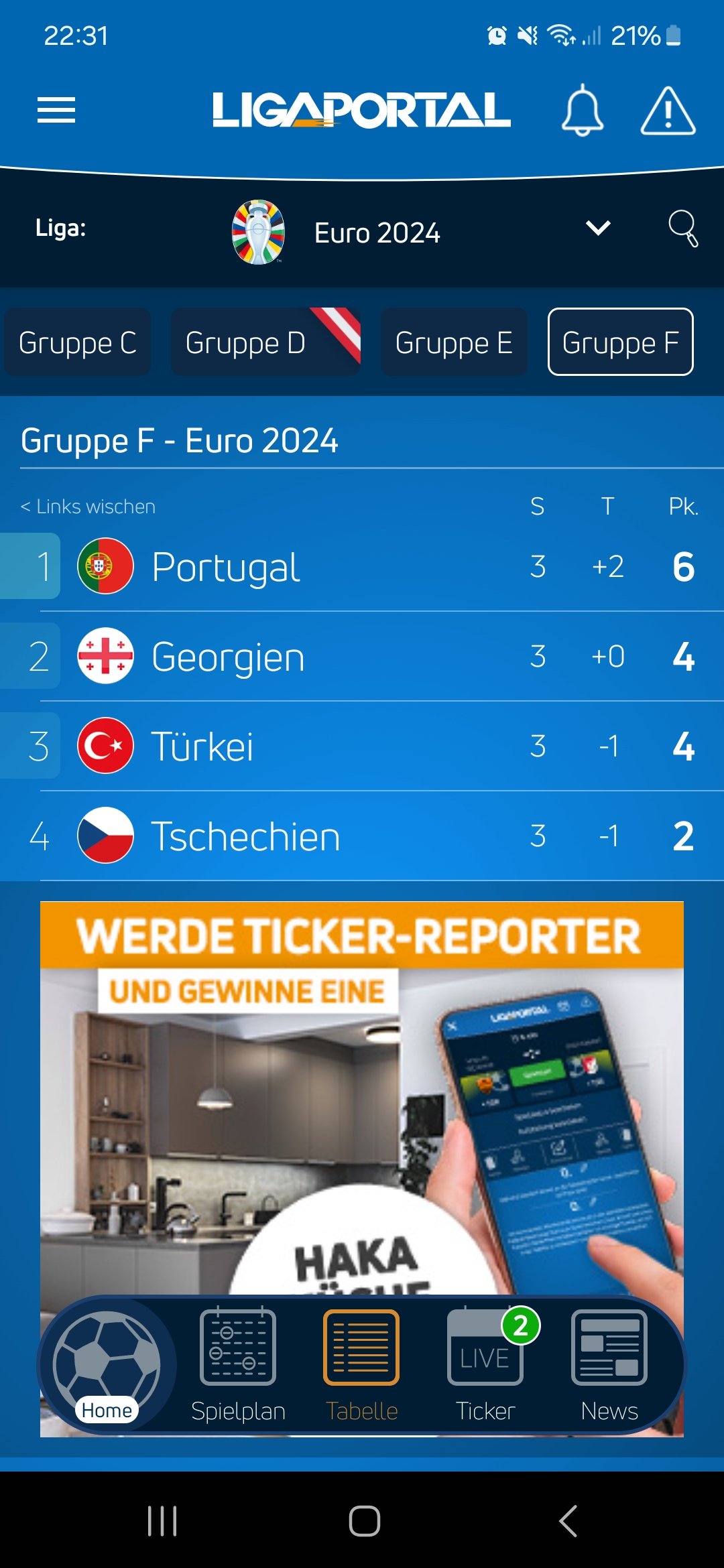This screenshot has width=724, height=1568.
Task: Open the hamburger menu
Action: [56, 111]
